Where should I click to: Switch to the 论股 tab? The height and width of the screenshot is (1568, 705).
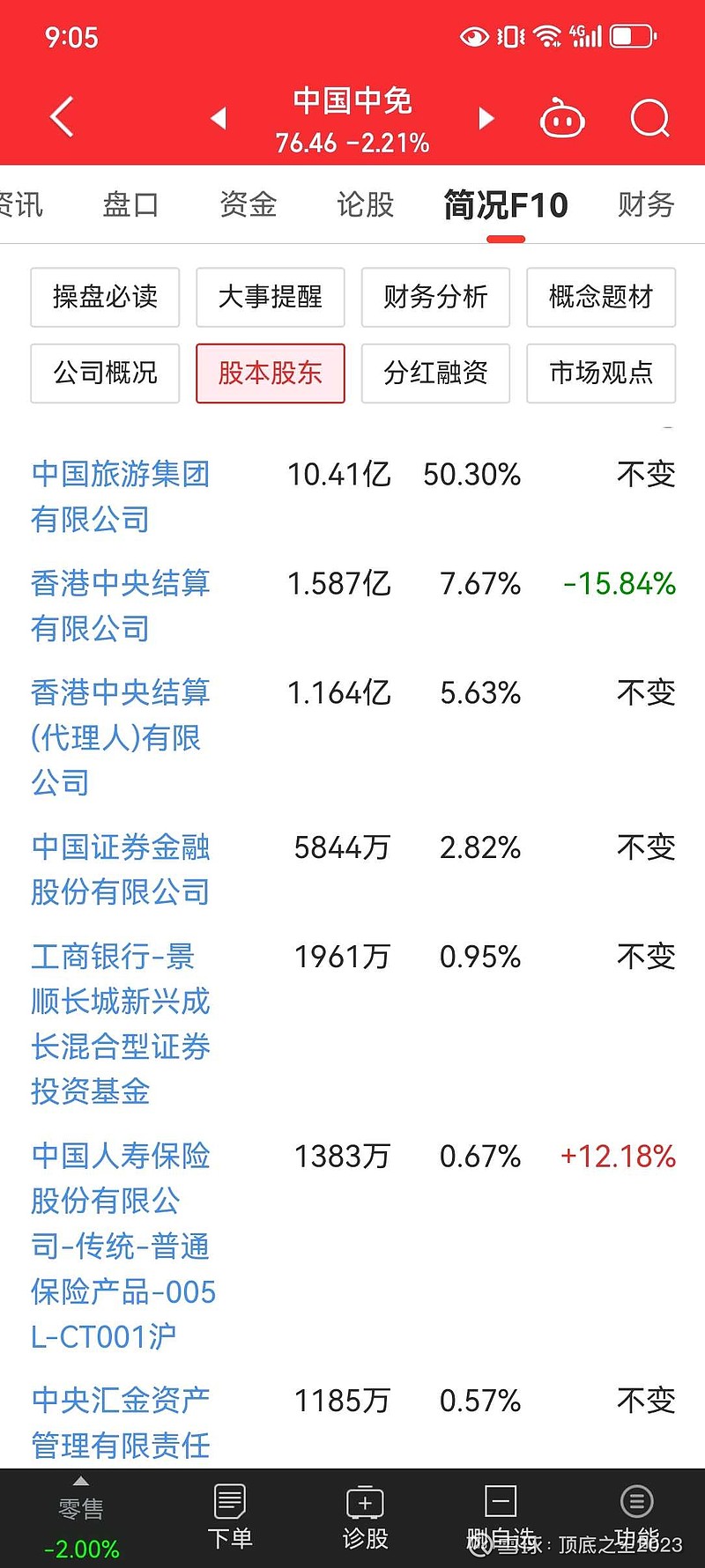(365, 205)
